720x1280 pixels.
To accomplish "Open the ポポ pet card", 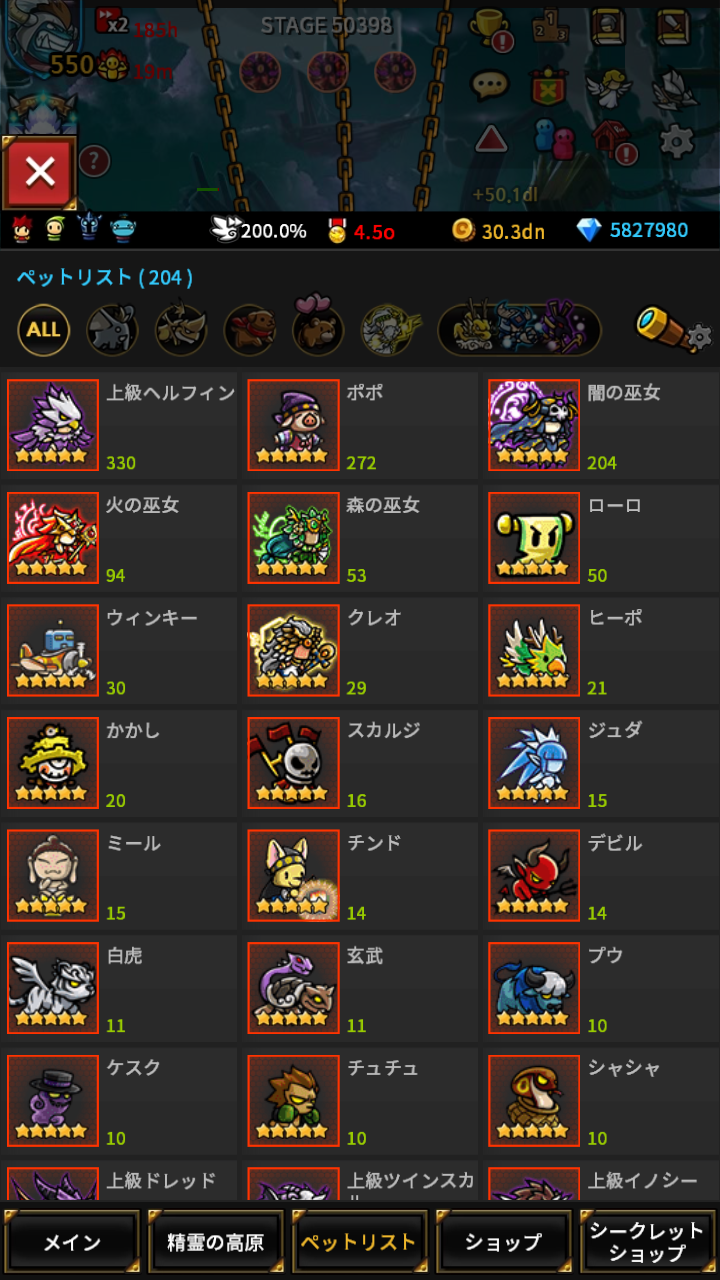I will [x=362, y=425].
